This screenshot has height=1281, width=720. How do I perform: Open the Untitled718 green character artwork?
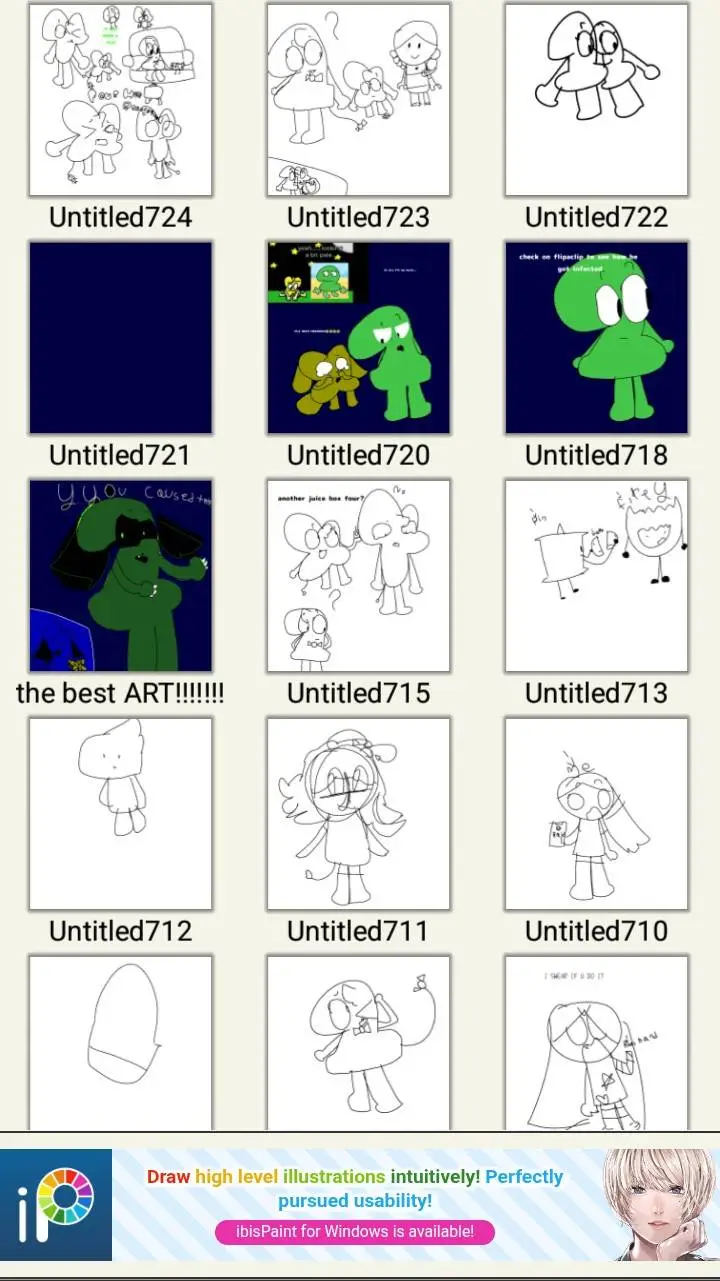[596, 337]
